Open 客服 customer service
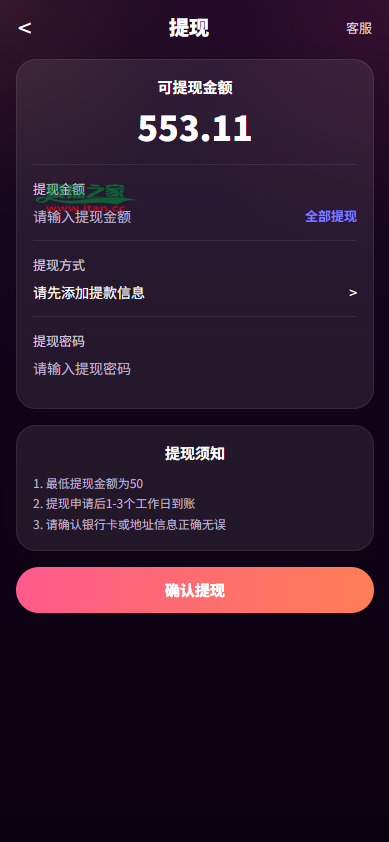 (359, 28)
